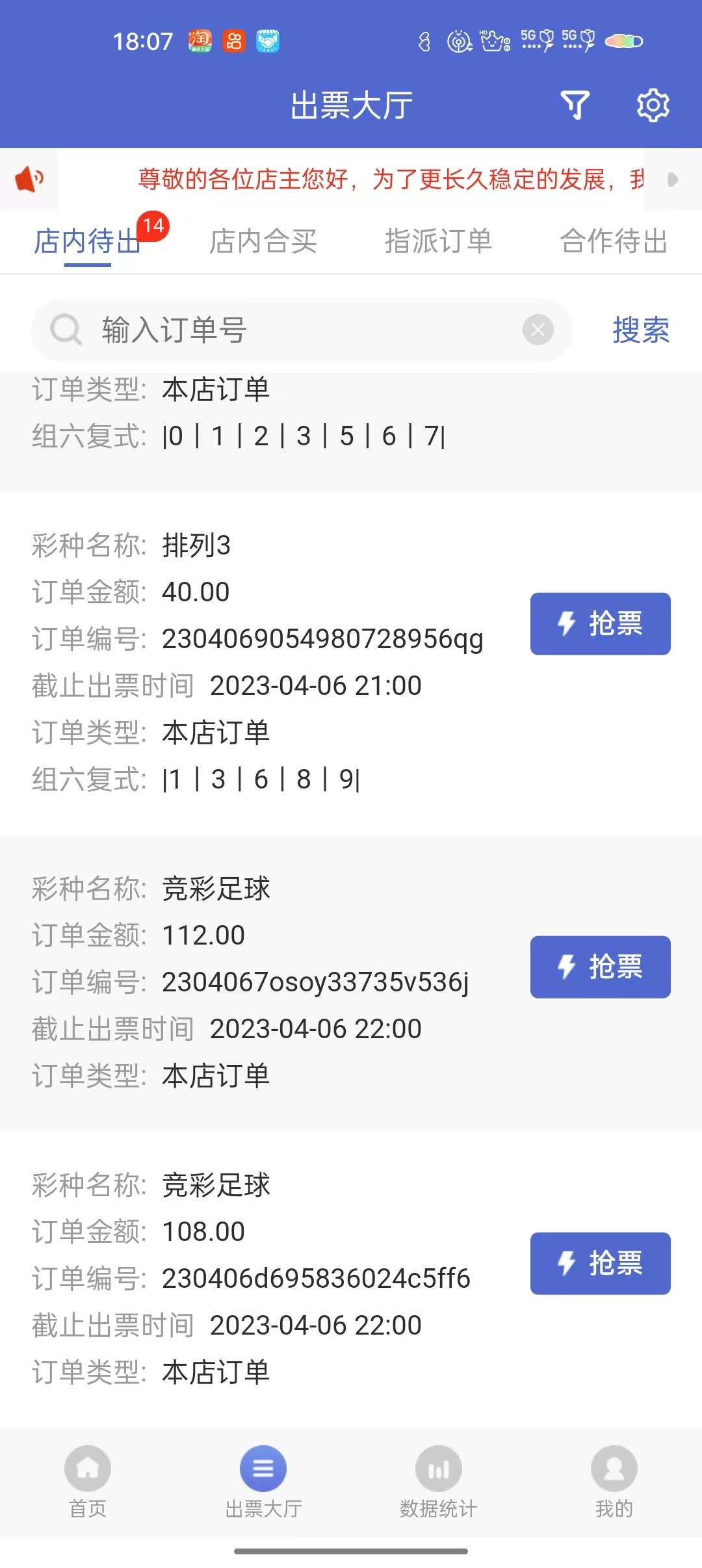702x1568 pixels.
Task: Open the filter funnel icon
Action: [575, 105]
